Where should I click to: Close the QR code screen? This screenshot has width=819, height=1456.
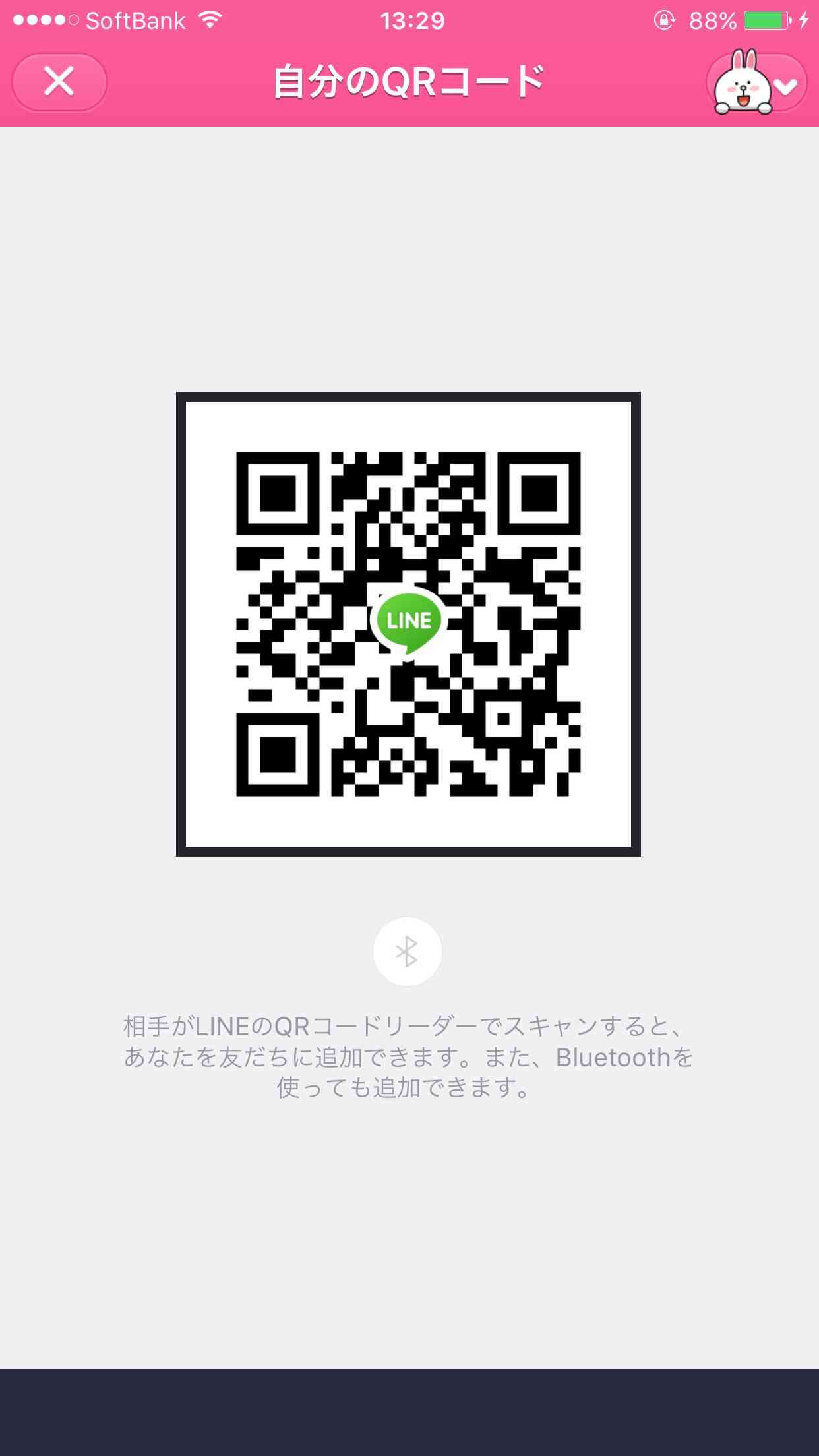[x=59, y=82]
